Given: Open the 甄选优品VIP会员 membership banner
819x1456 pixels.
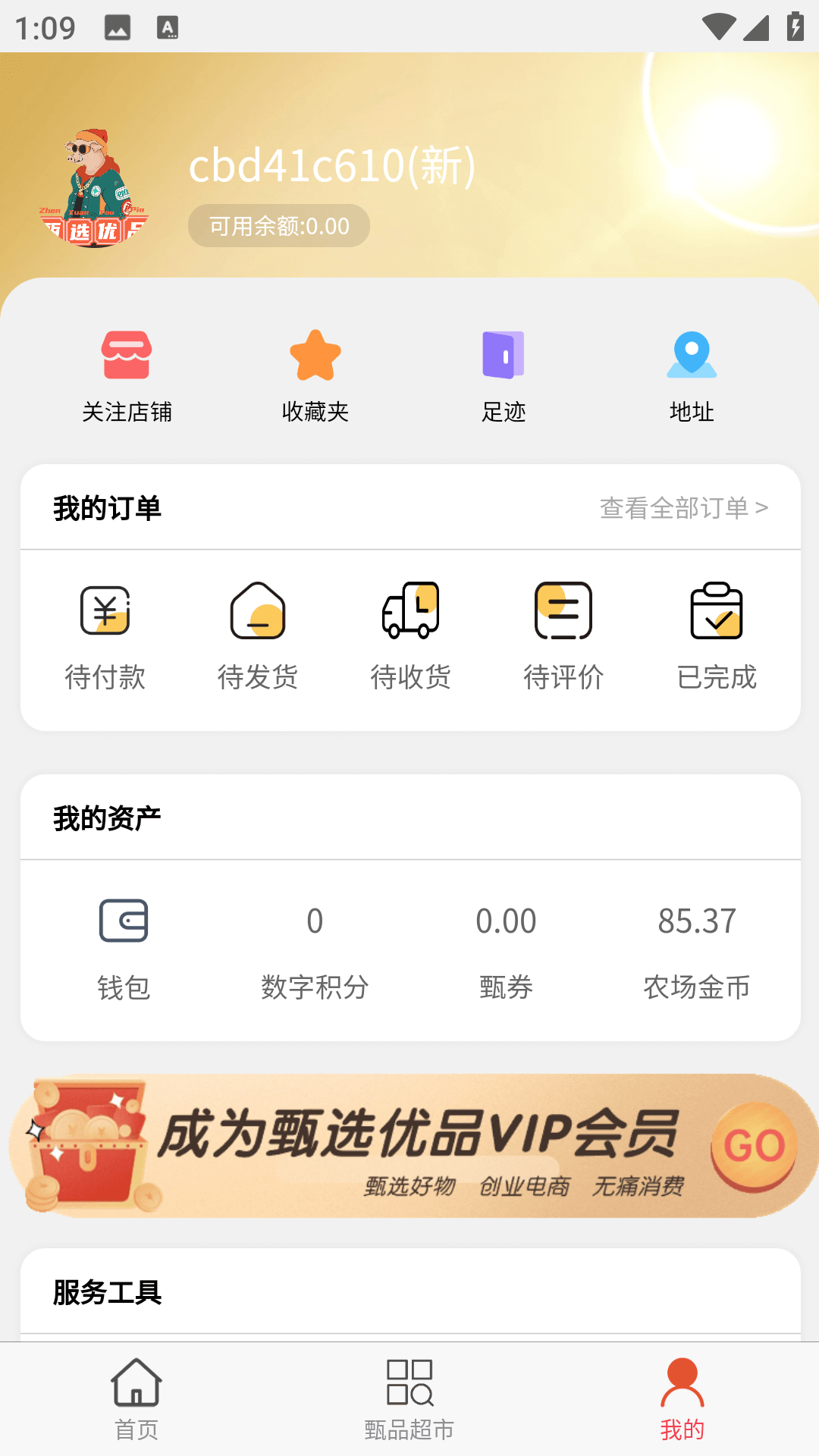Looking at the screenshot, I should click(x=409, y=1145).
